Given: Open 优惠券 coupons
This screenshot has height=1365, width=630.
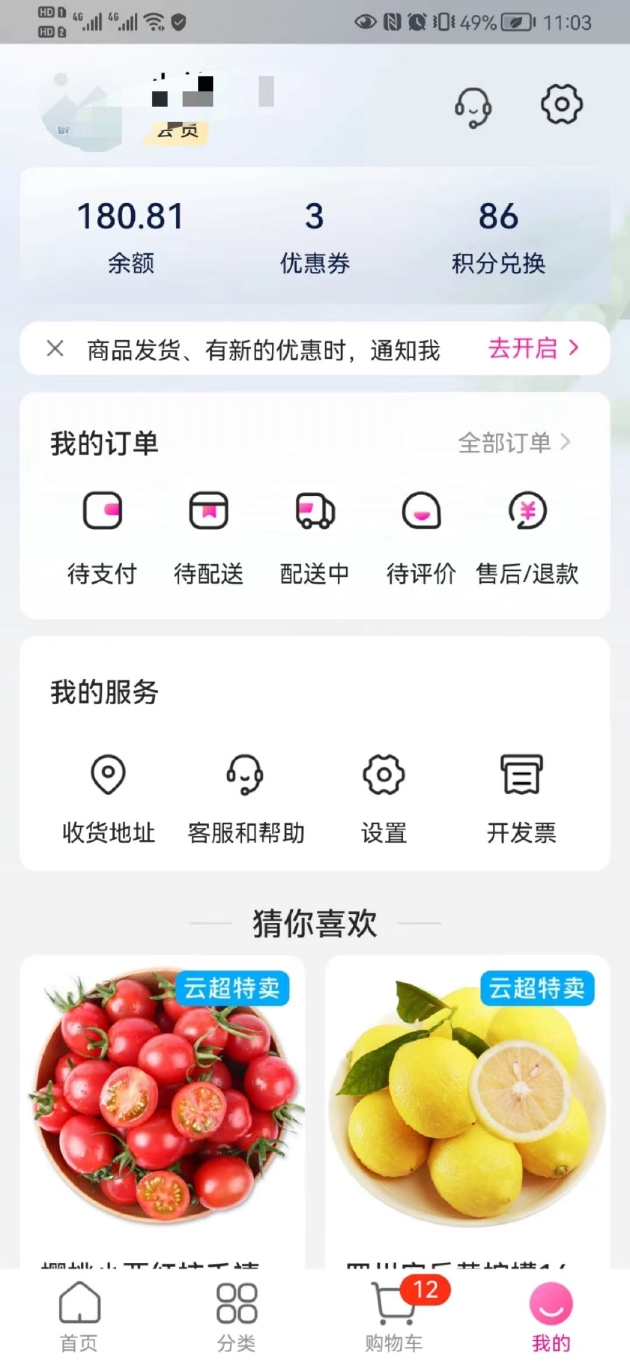Looking at the screenshot, I should (x=315, y=236).
